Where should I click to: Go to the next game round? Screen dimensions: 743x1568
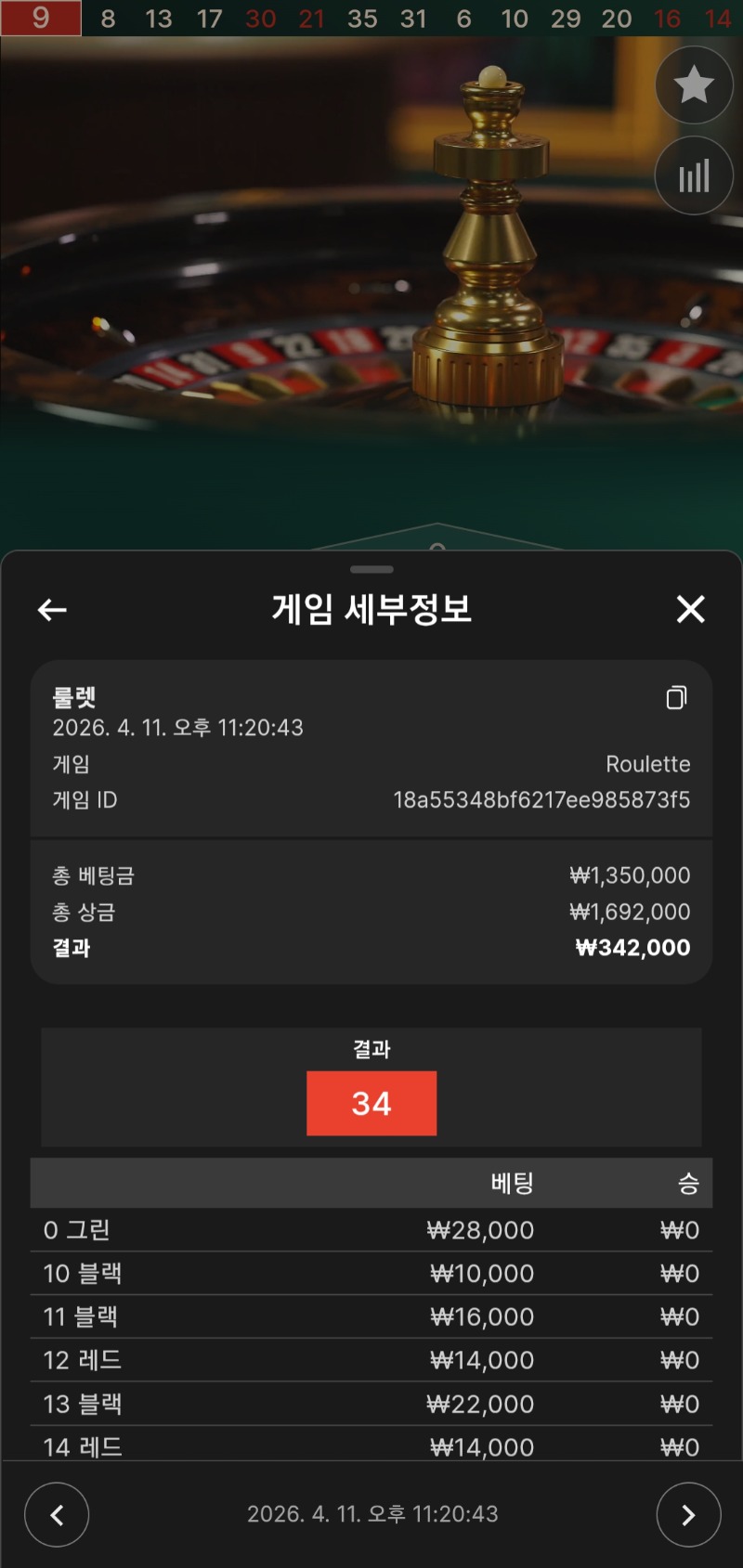point(688,1515)
